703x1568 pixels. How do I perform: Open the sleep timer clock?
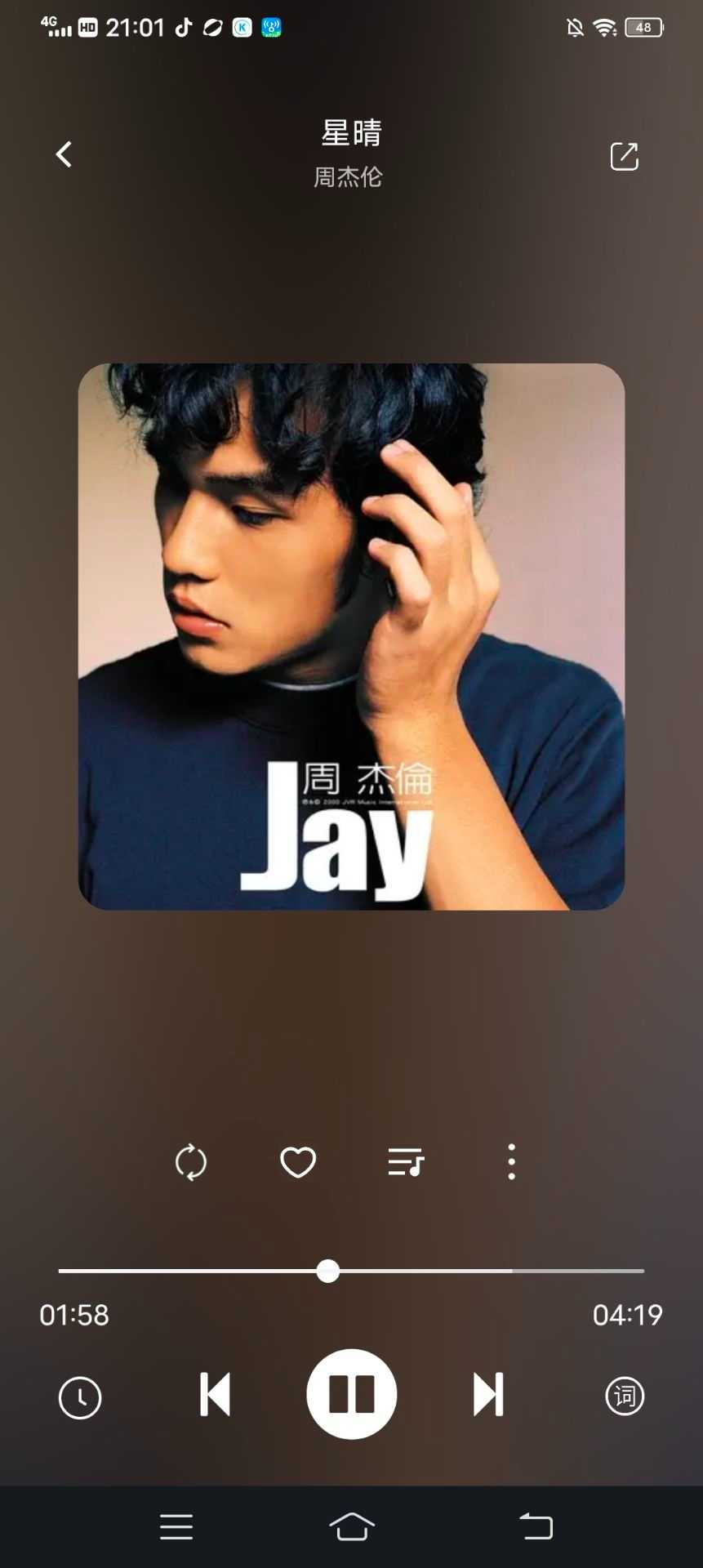point(80,1397)
